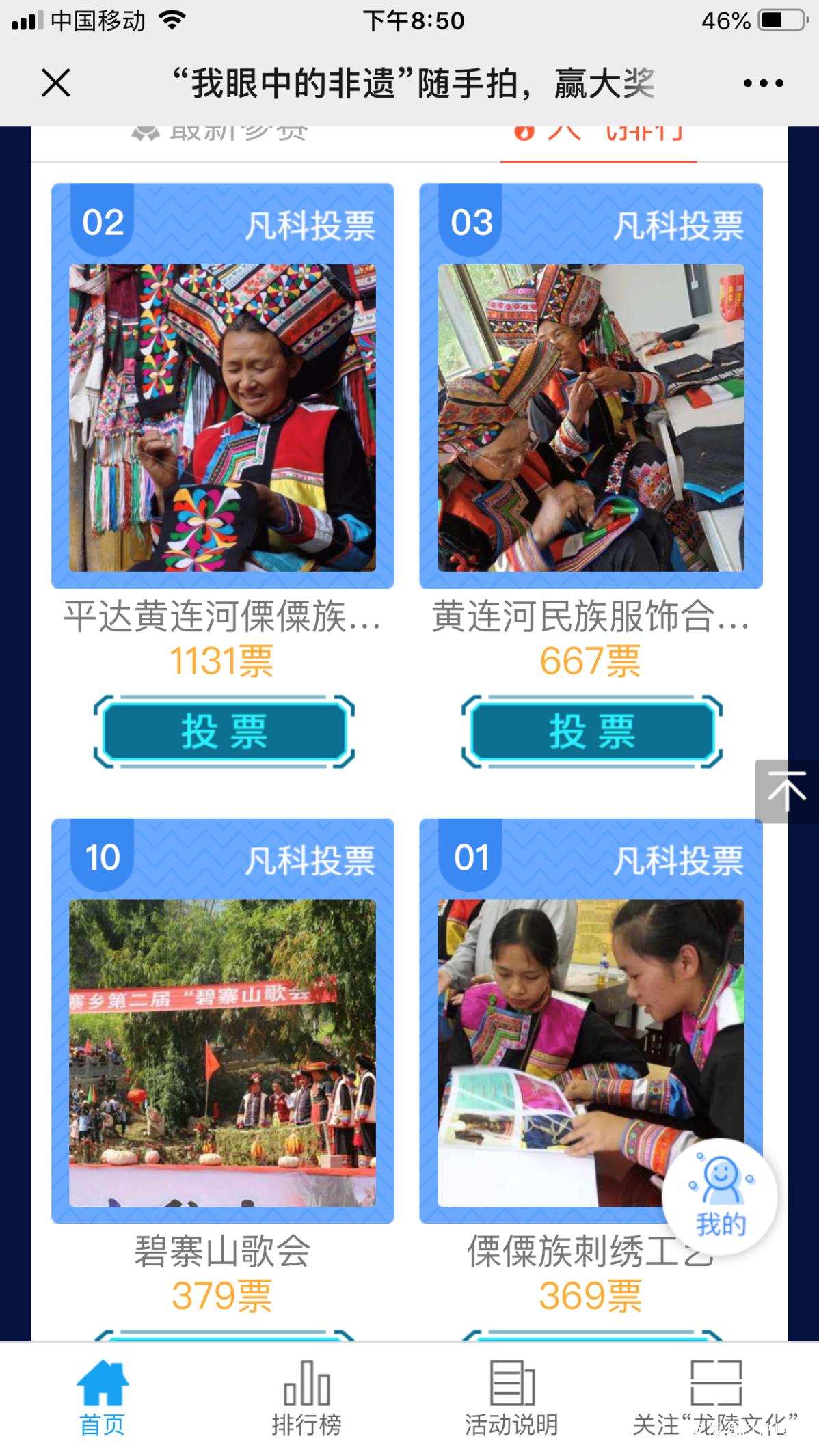Open the 碧寨山歌会 entry photo
Viewport: 819px width, 1456px height.
coord(222,1052)
